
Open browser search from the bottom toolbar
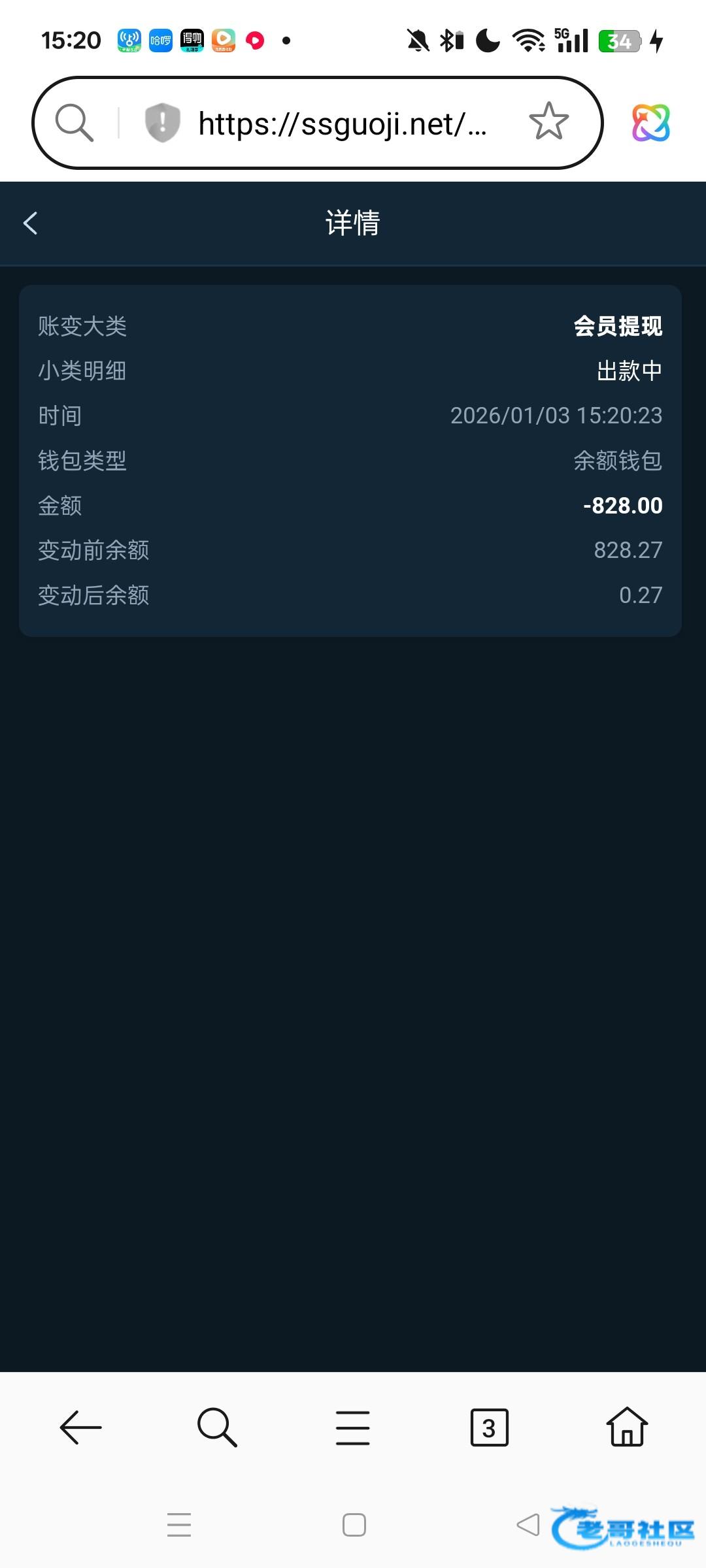click(x=217, y=1427)
